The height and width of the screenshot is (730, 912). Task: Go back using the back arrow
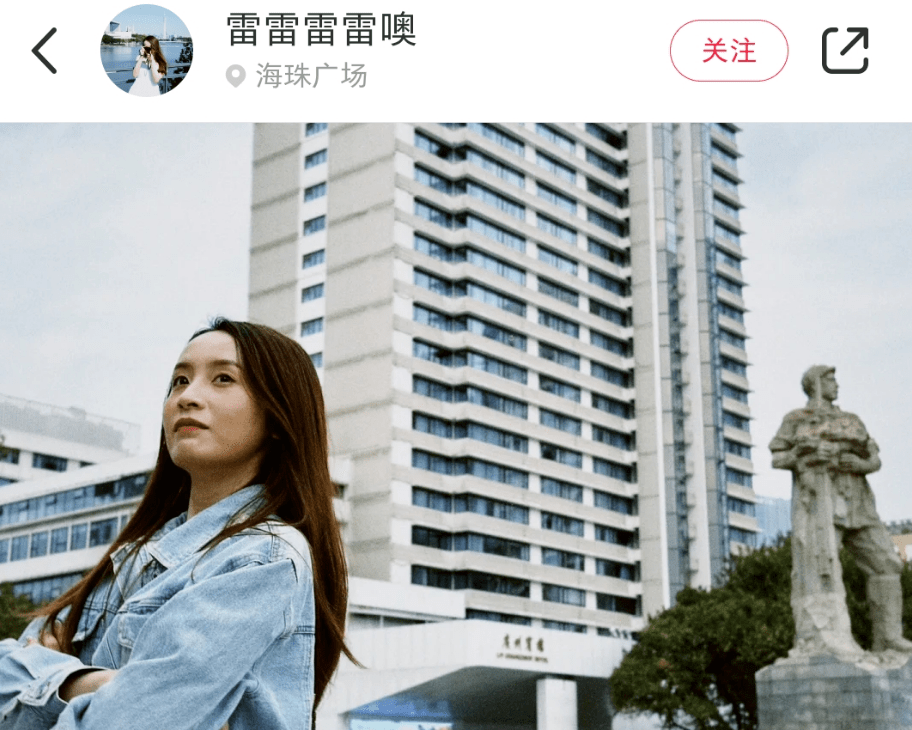click(x=45, y=51)
